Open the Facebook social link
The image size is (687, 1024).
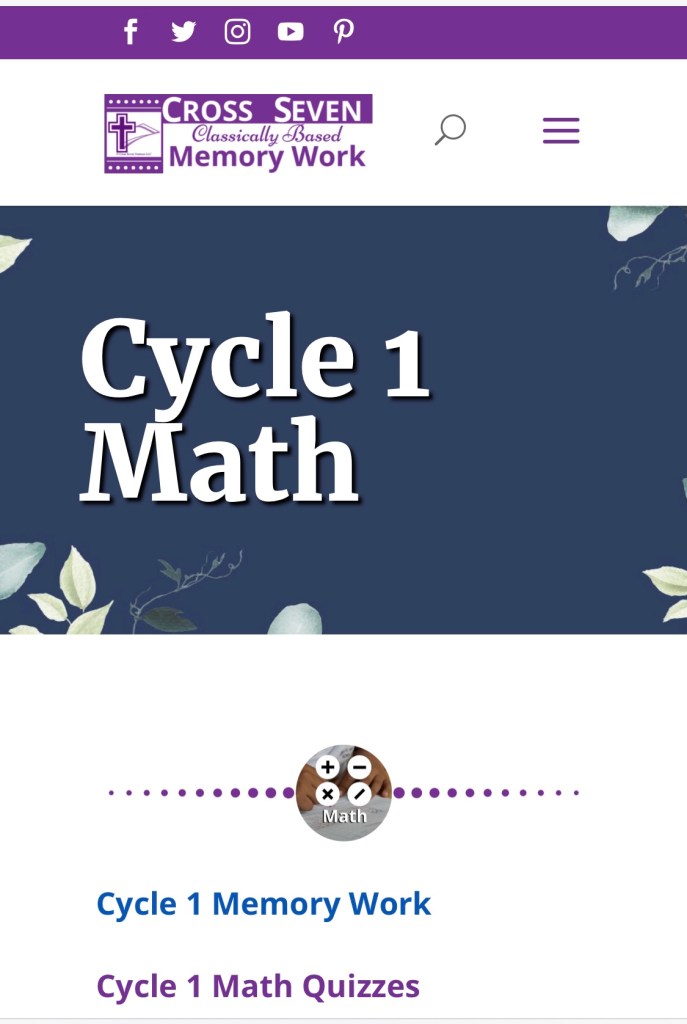pos(130,32)
